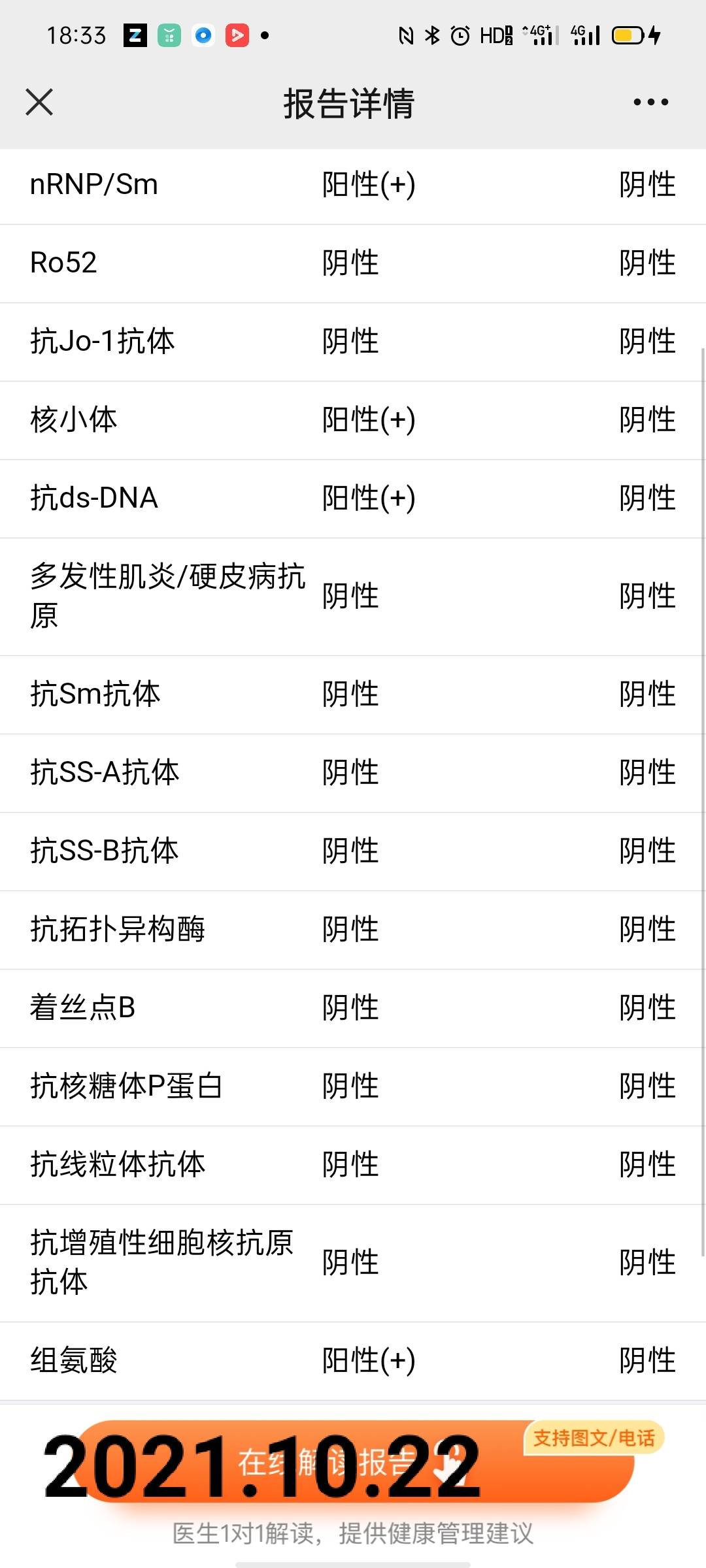Select the 抗ds-DNA positive result row
Screen dimensions: 706x1568
353,498
